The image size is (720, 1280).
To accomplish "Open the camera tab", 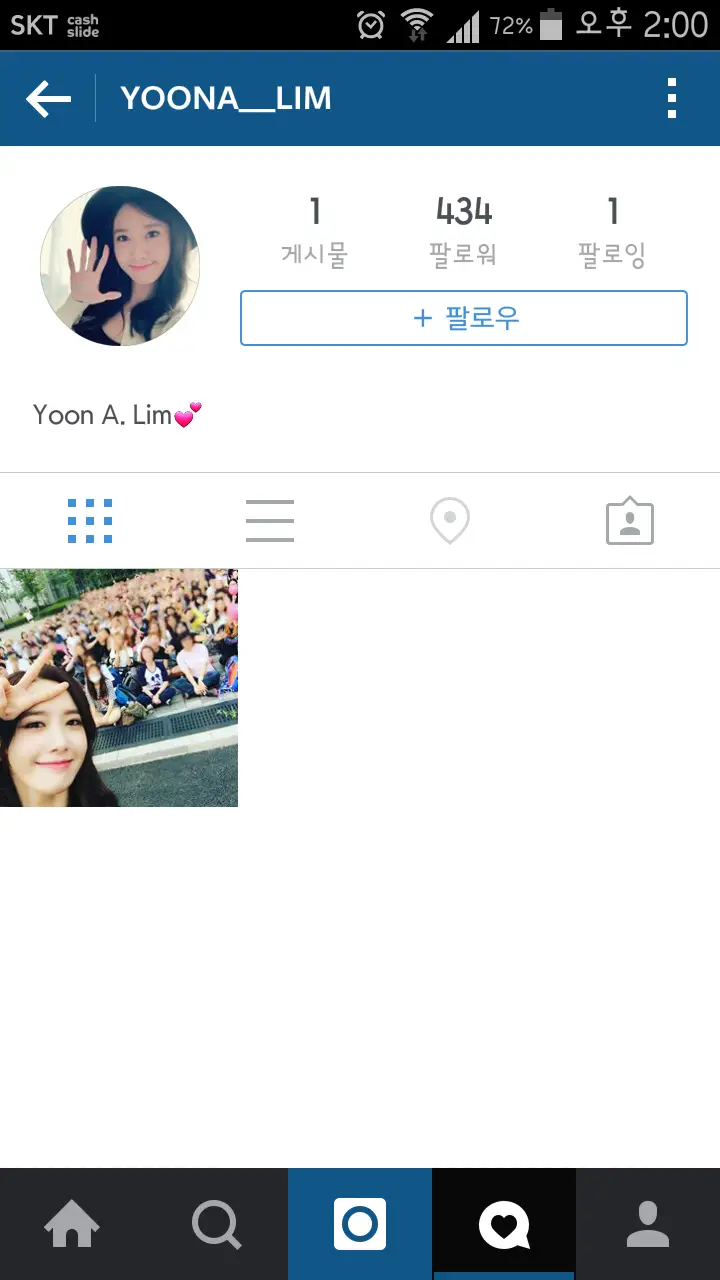I will pos(360,1225).
